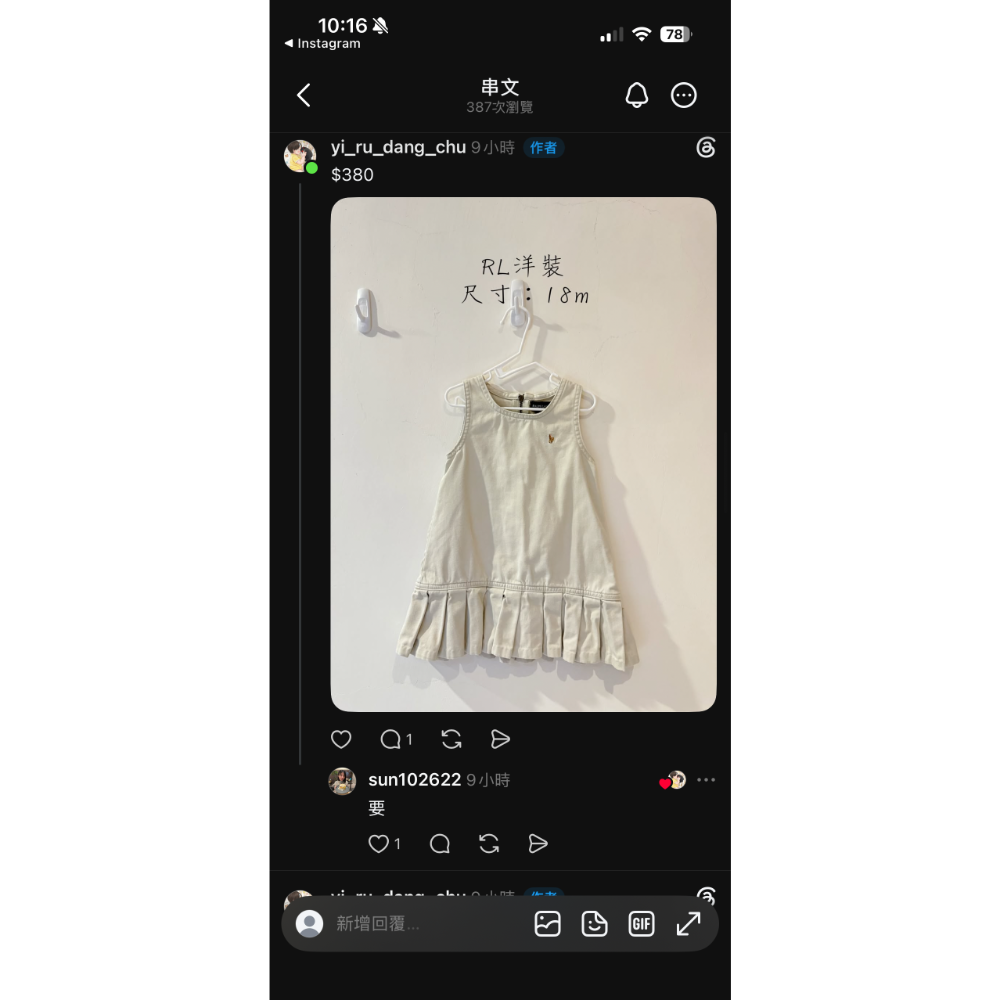Open the notifications bell for this thread

tap(636, 95)
